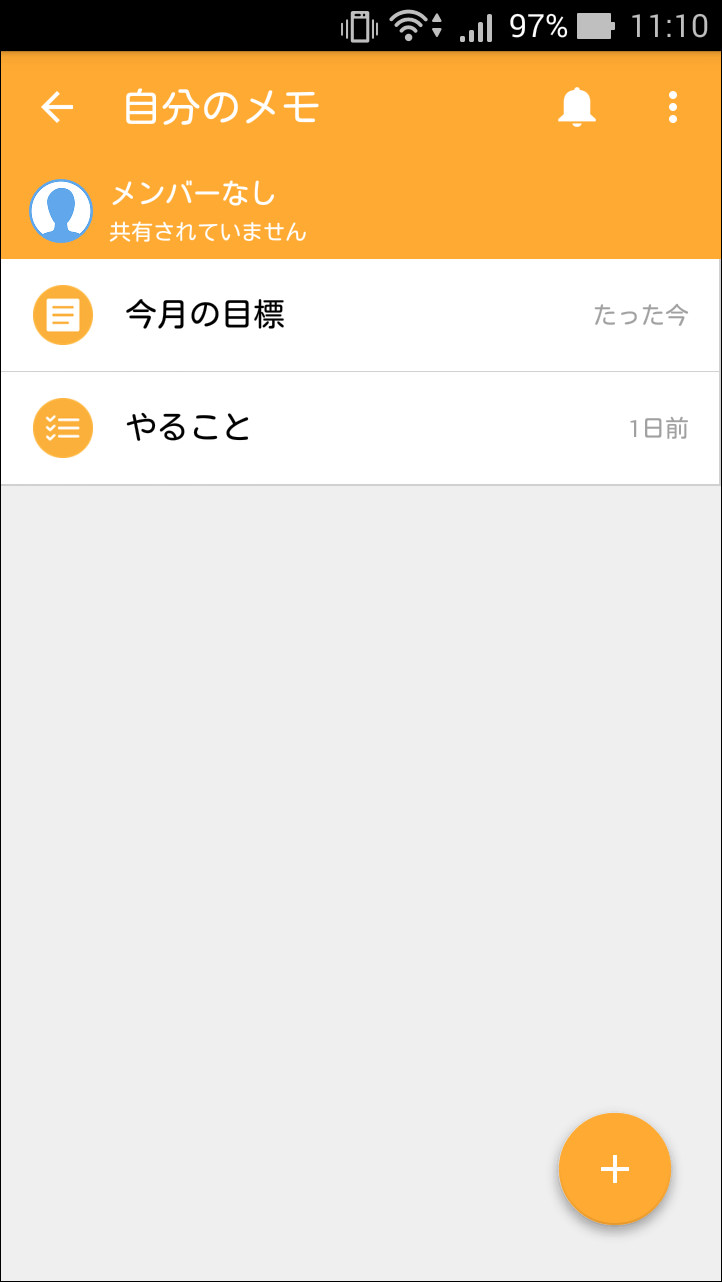
Task: Tap the member avatar icon
Action: pyautogui.click(x=61, y=211)
